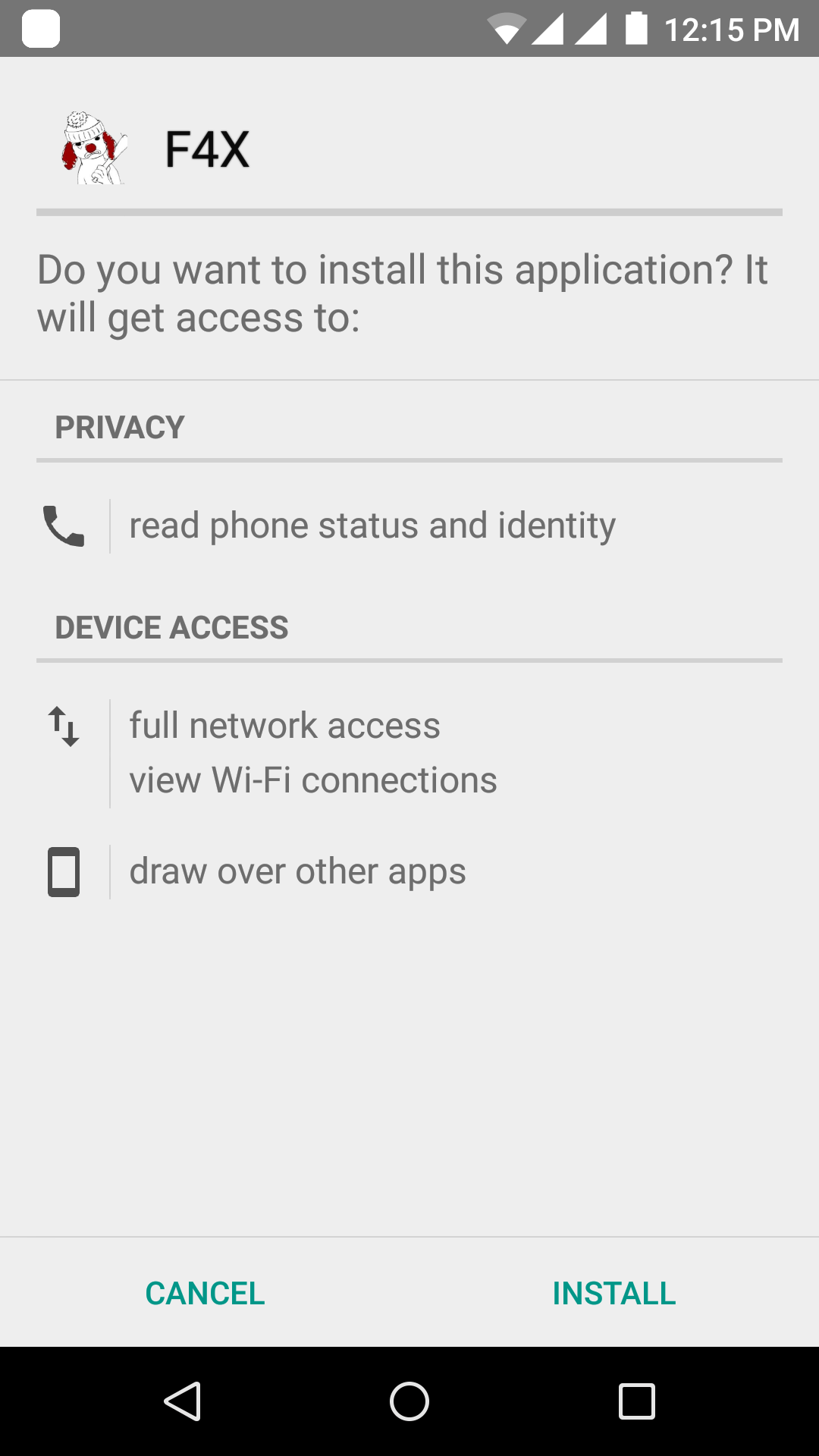The height and width of the screenshot is (1456, 819).
Task: View details for read phone status permission
Action: pos(372,526)
